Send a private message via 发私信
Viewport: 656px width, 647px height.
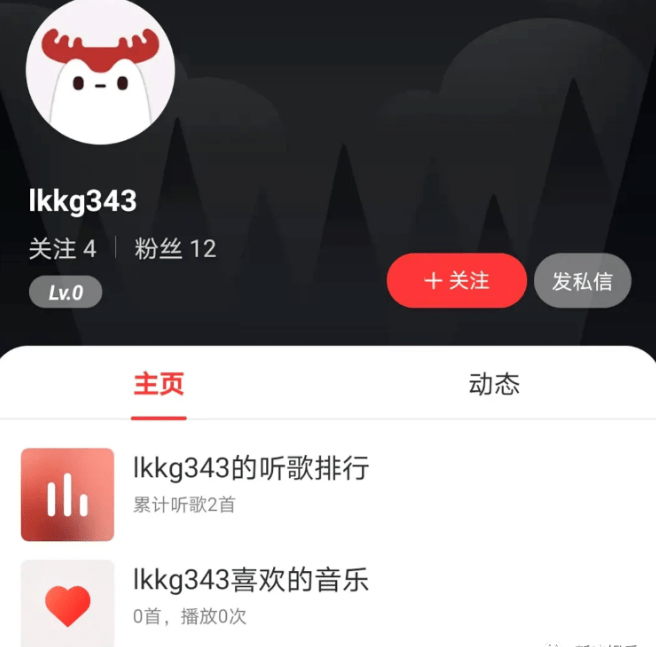pyautogui.click(x=582, y=281)
